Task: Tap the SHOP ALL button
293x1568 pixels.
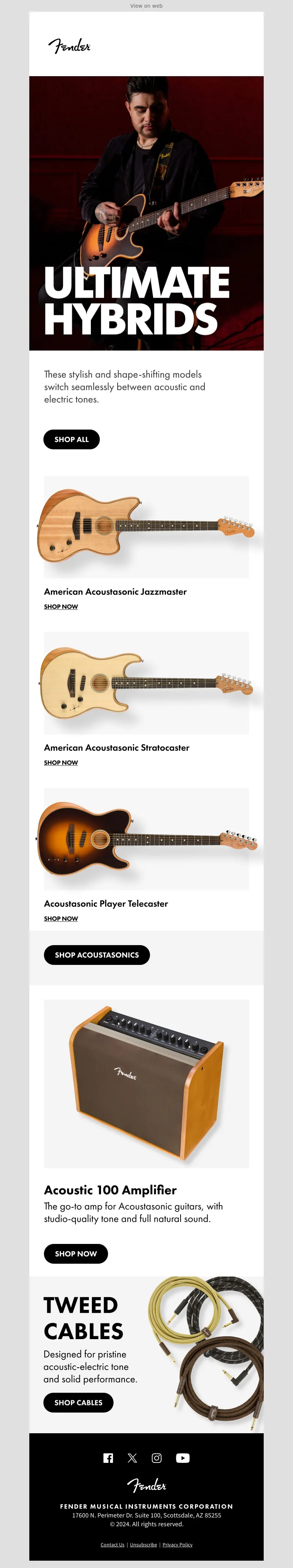Action: (x=71, y=439)
